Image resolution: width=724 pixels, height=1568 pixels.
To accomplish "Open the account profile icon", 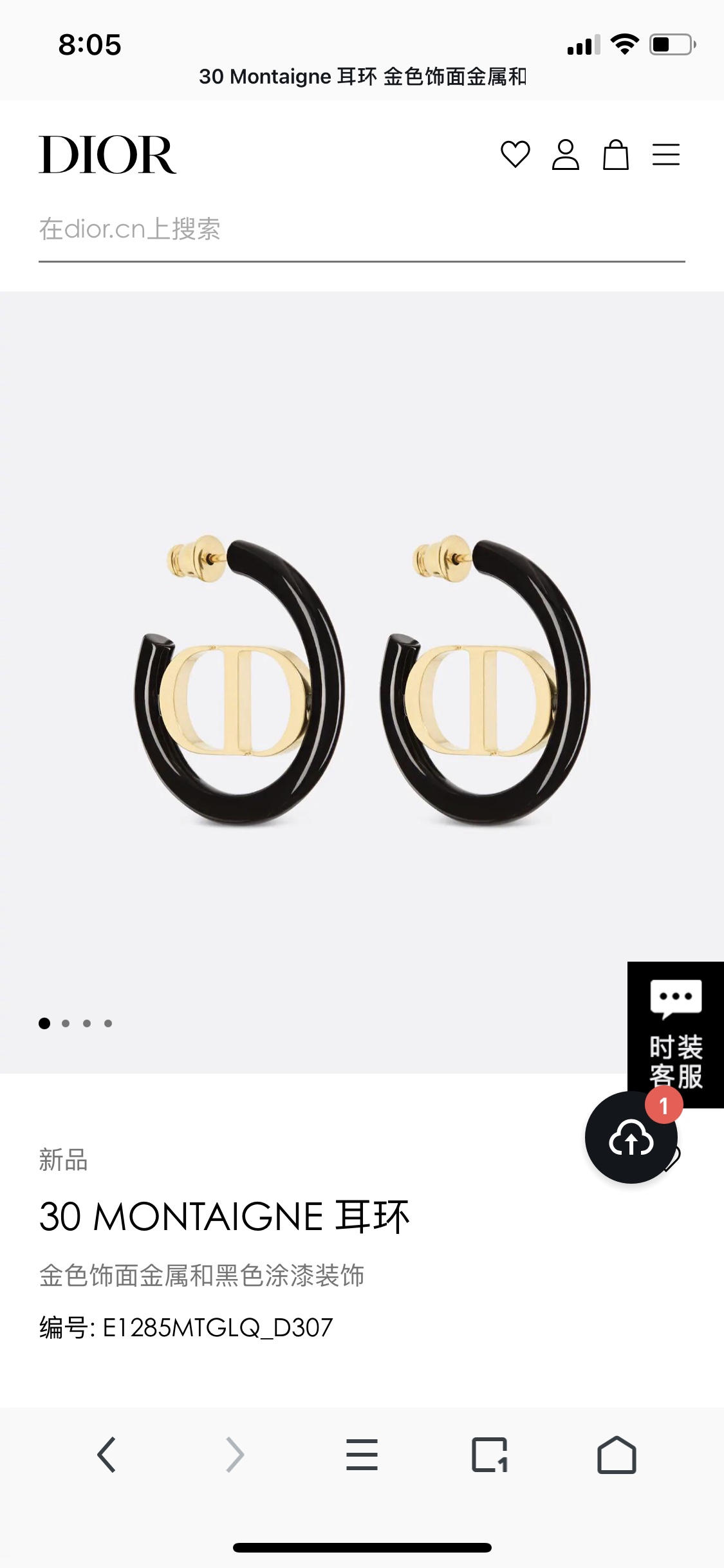I will pos(565,154).
